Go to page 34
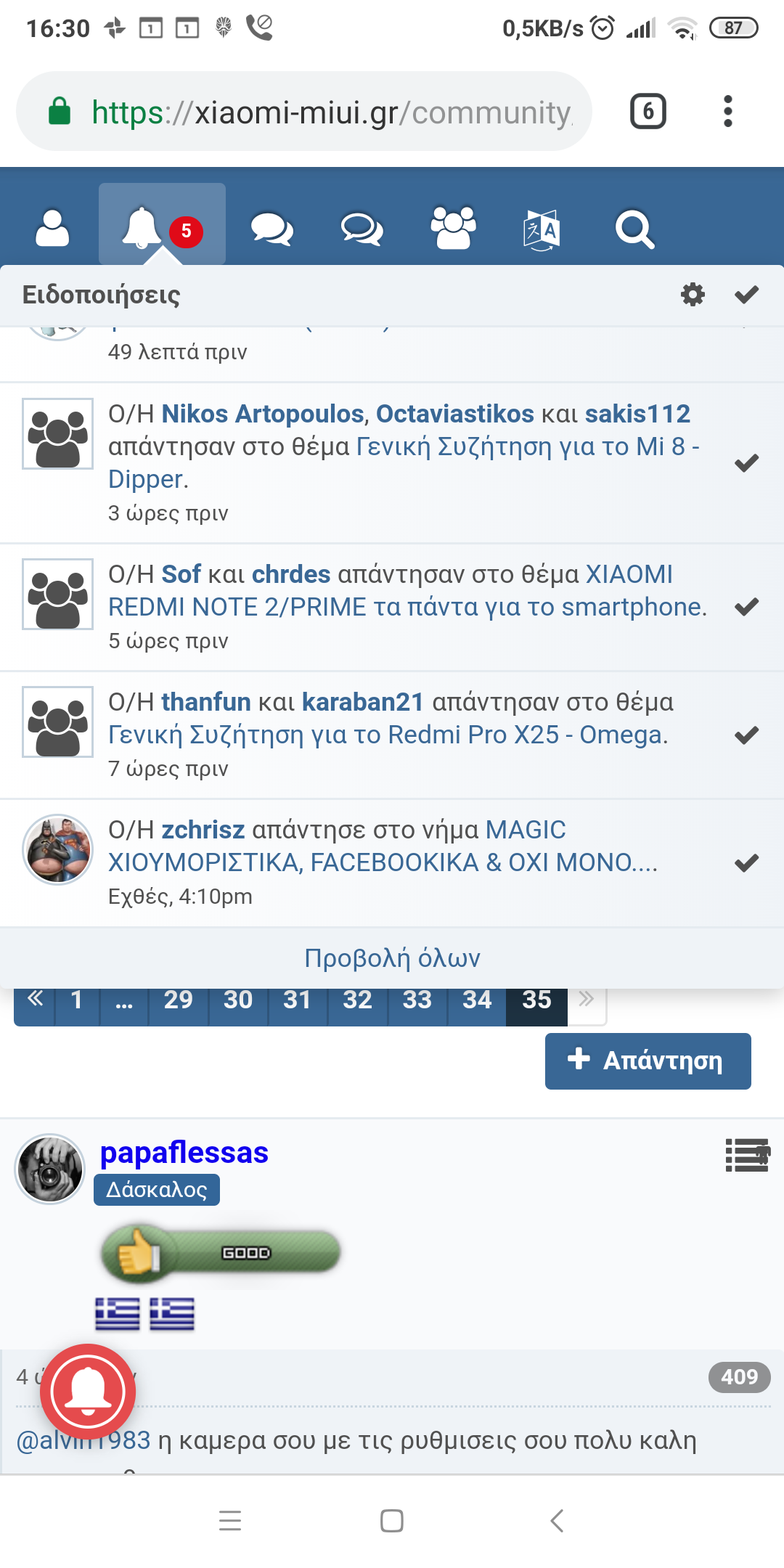784x1568 pixels. (477, 1000)
